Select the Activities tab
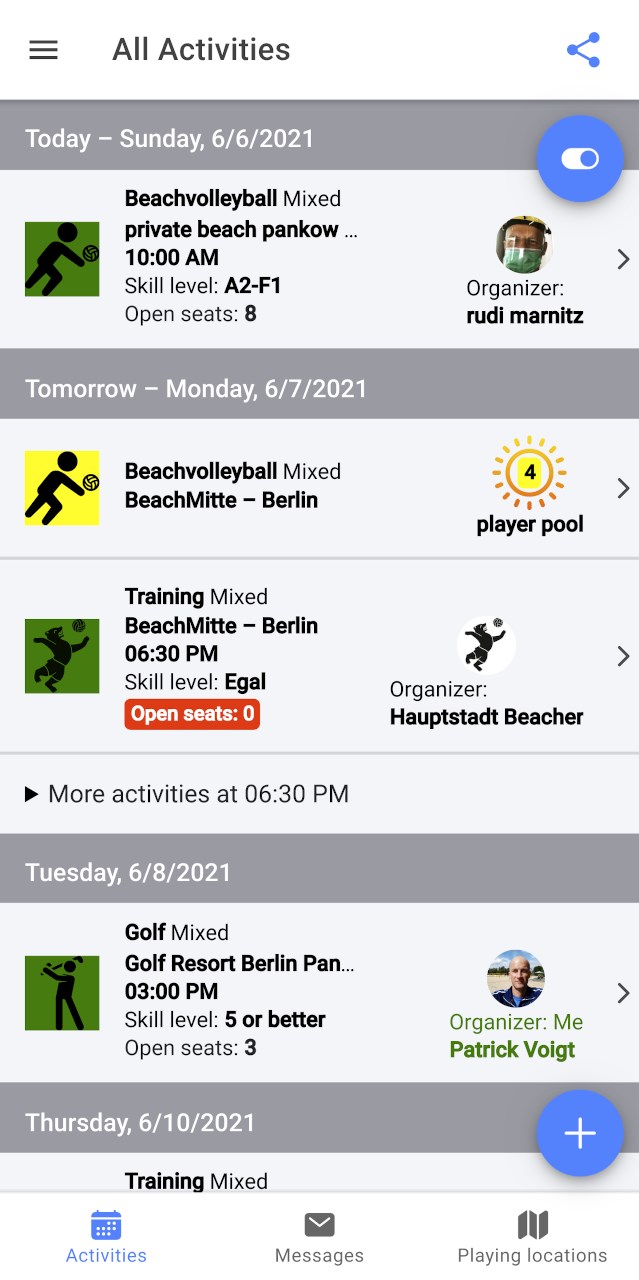Screen dimensions: 639x1280 (x=106, y=1238)
